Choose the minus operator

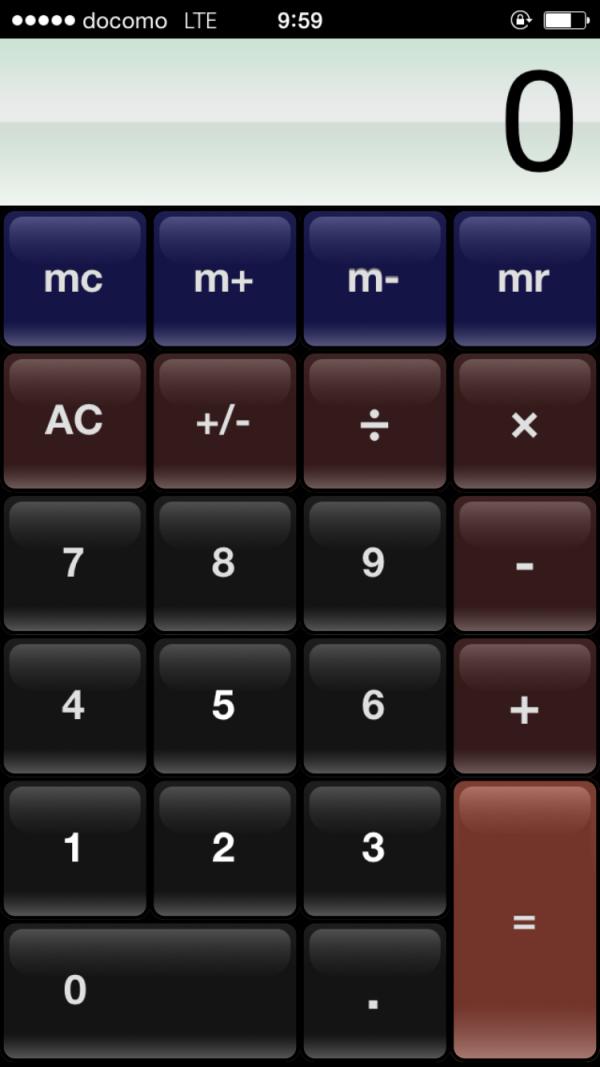pyautogui.click(x=524, y=563)
